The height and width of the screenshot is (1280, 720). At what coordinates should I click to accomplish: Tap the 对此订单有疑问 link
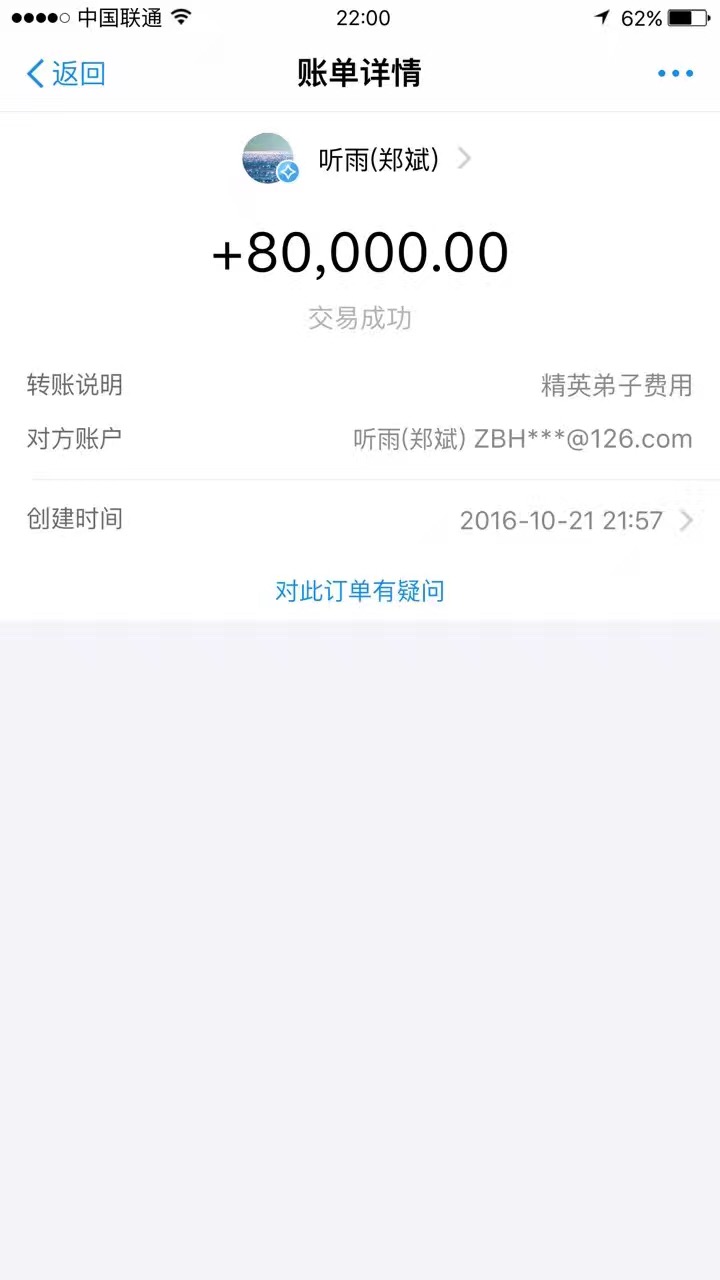tap(360, 591)
